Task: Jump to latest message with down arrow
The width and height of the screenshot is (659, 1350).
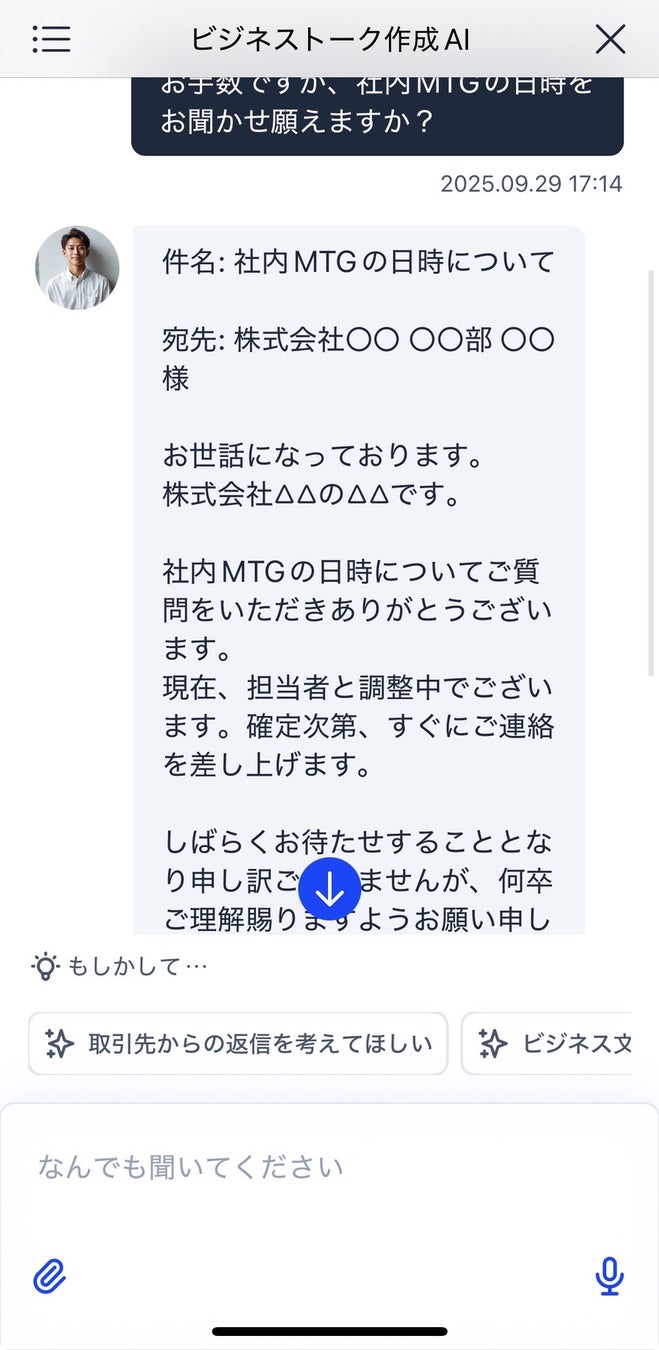Action: point(330,889)
